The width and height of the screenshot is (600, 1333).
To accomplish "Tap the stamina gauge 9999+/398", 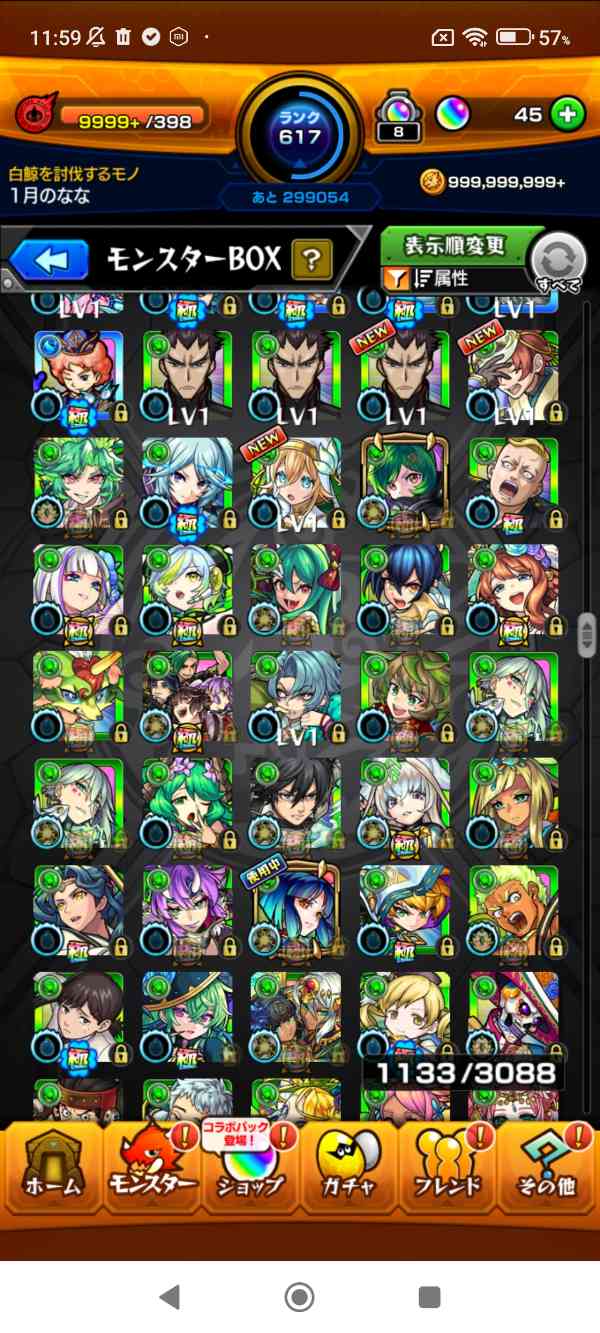I will tap(135, 121).
